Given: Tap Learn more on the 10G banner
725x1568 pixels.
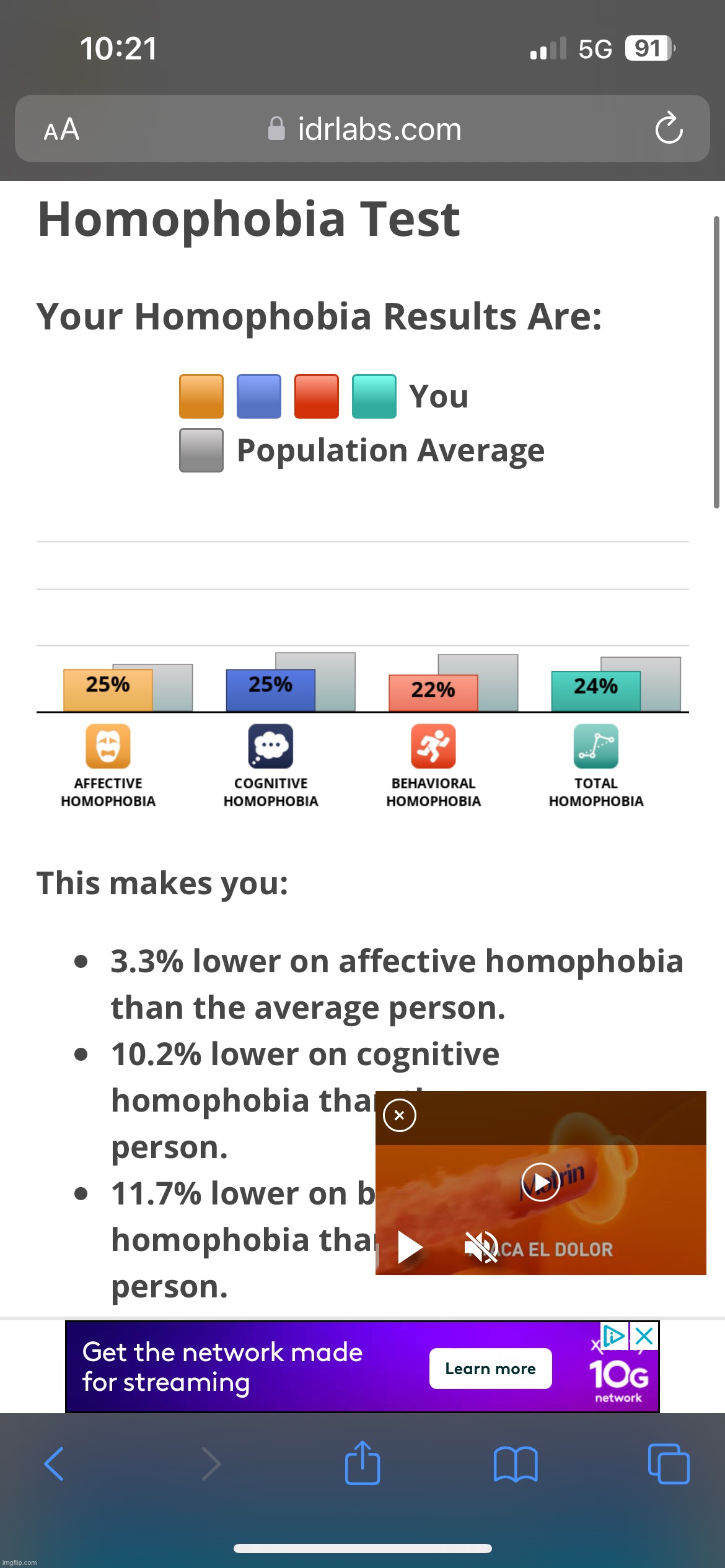Looking at the screenshot, I should (490, 1369).
